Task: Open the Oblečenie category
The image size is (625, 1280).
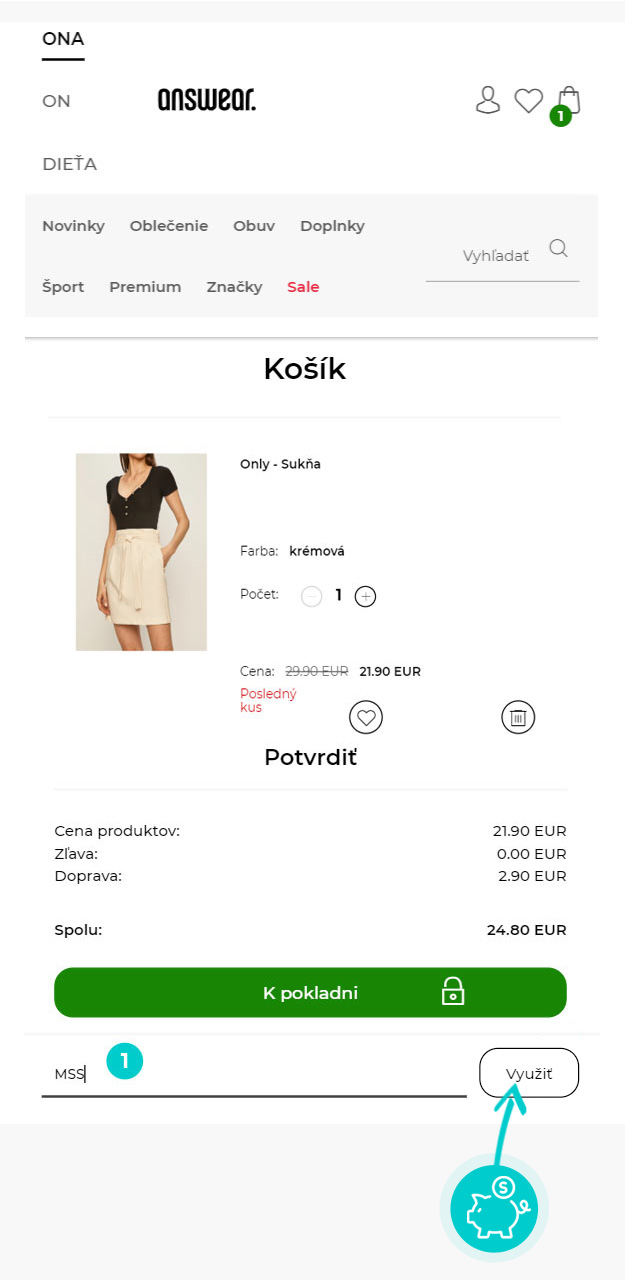Action: (x=169, y=226)
